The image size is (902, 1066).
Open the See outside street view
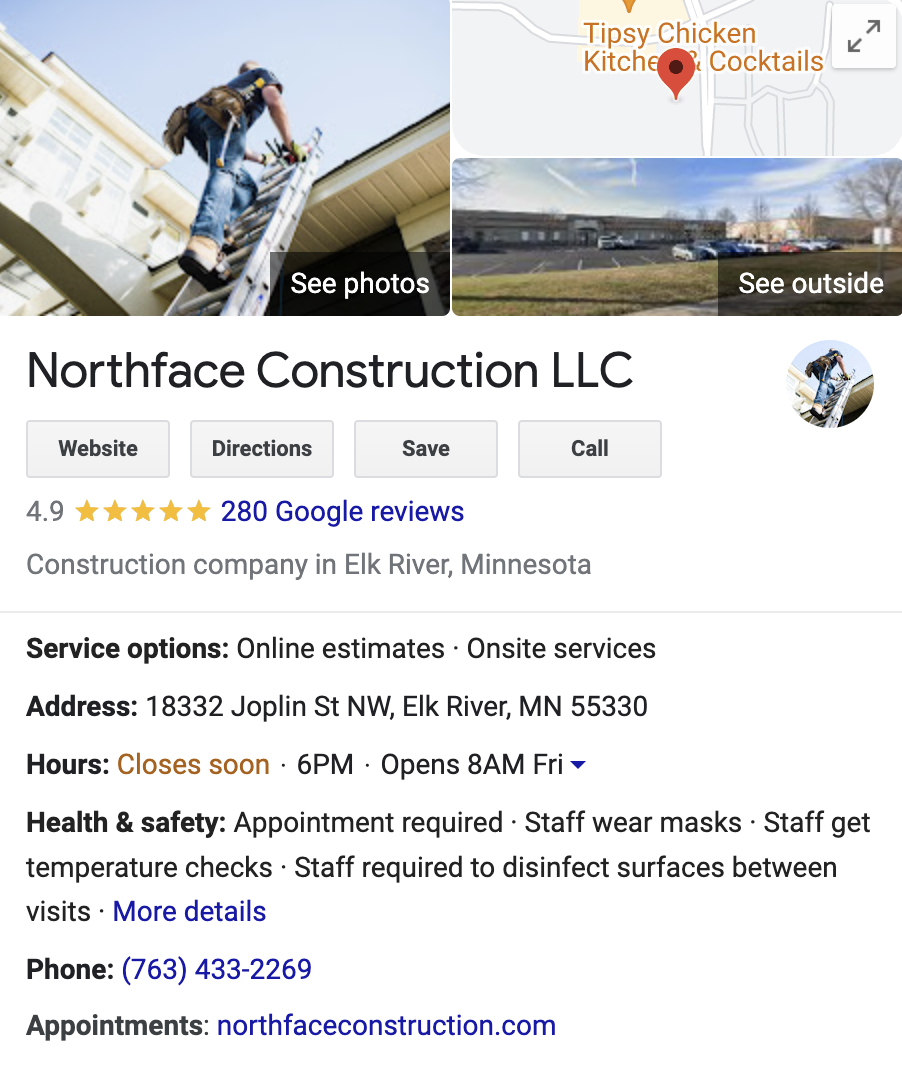coord(810,284)
